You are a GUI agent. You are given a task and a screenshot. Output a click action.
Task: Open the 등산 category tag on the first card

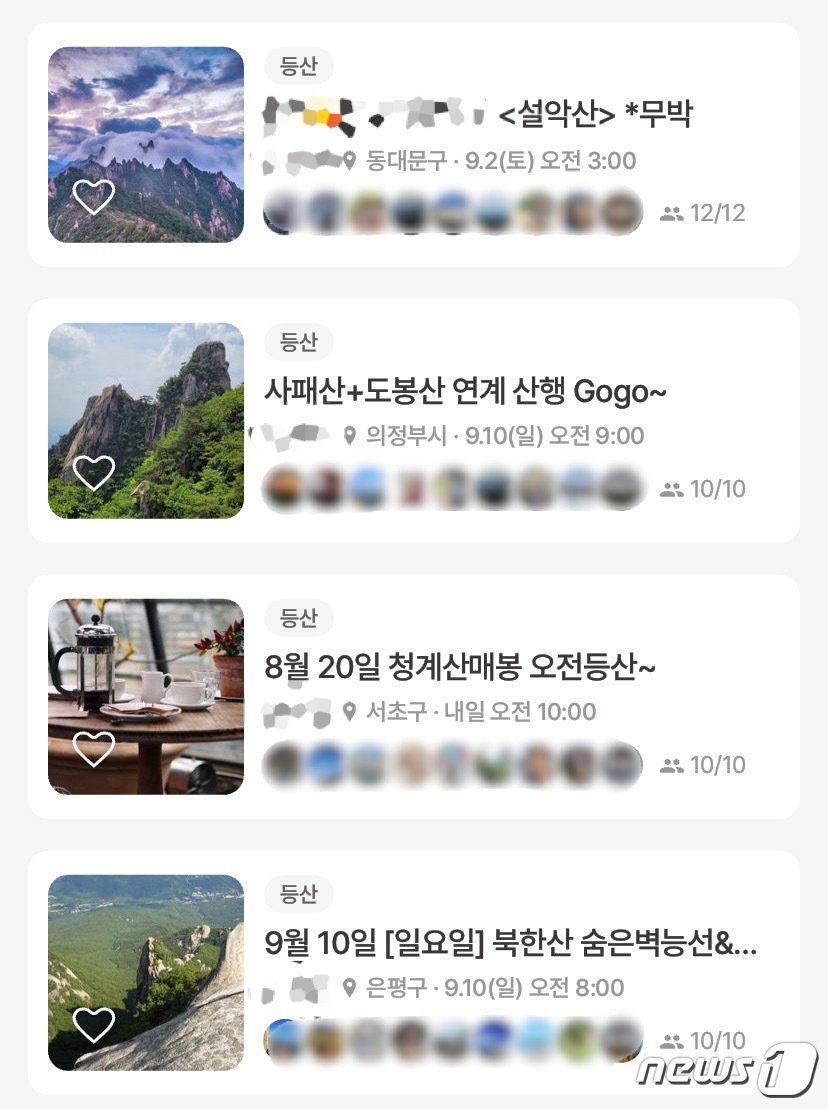[299, 66]
